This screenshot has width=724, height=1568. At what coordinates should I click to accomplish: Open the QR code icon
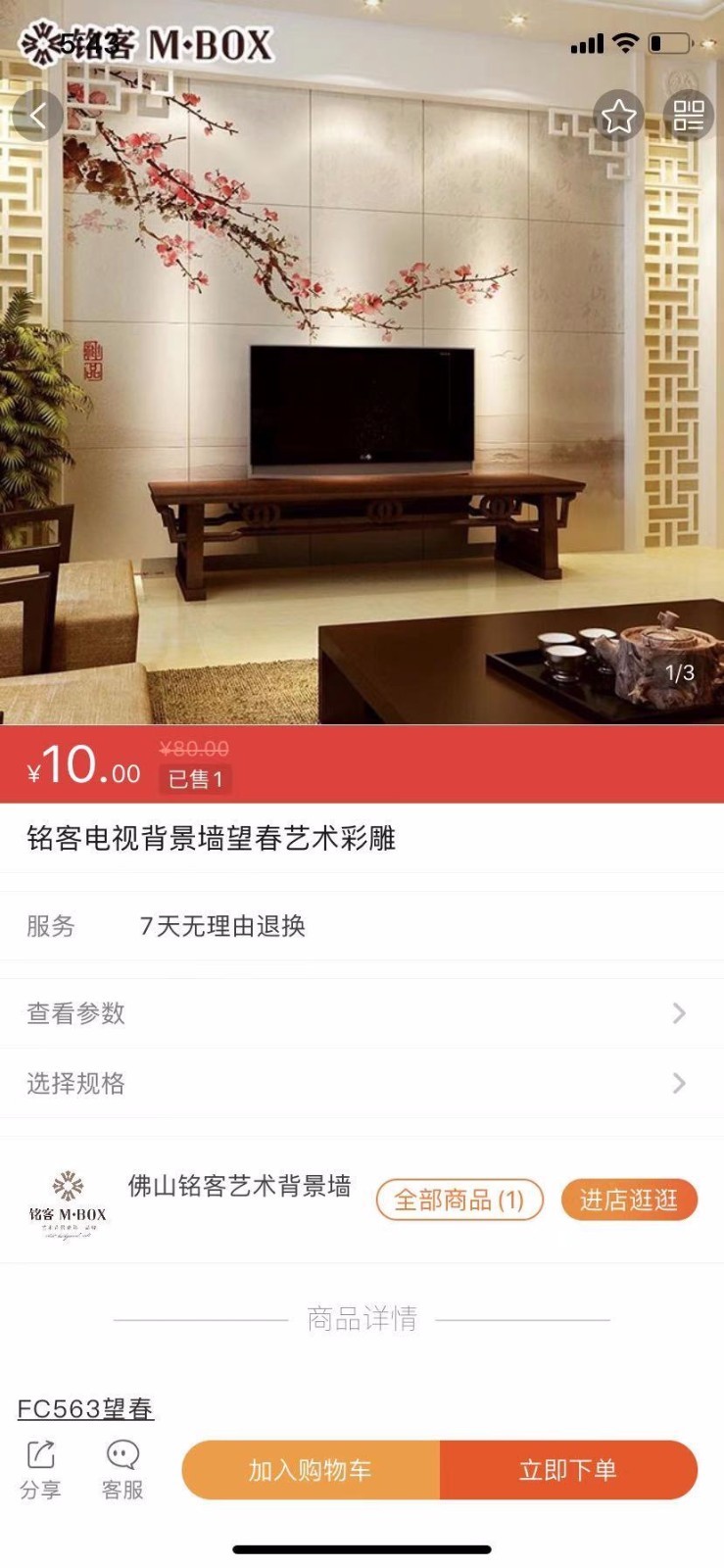pos(689,117)
